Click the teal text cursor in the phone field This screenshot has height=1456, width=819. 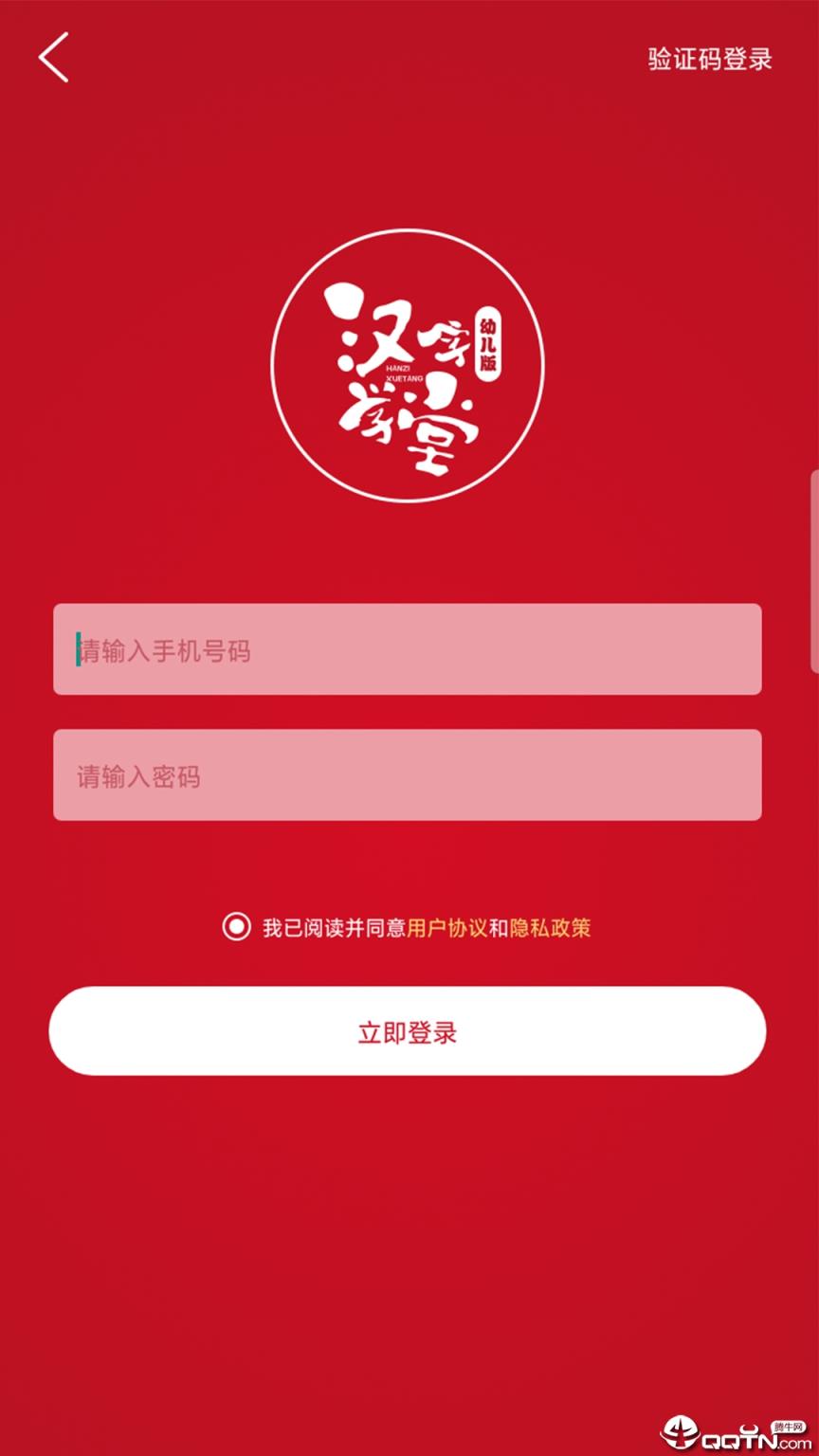77,650
